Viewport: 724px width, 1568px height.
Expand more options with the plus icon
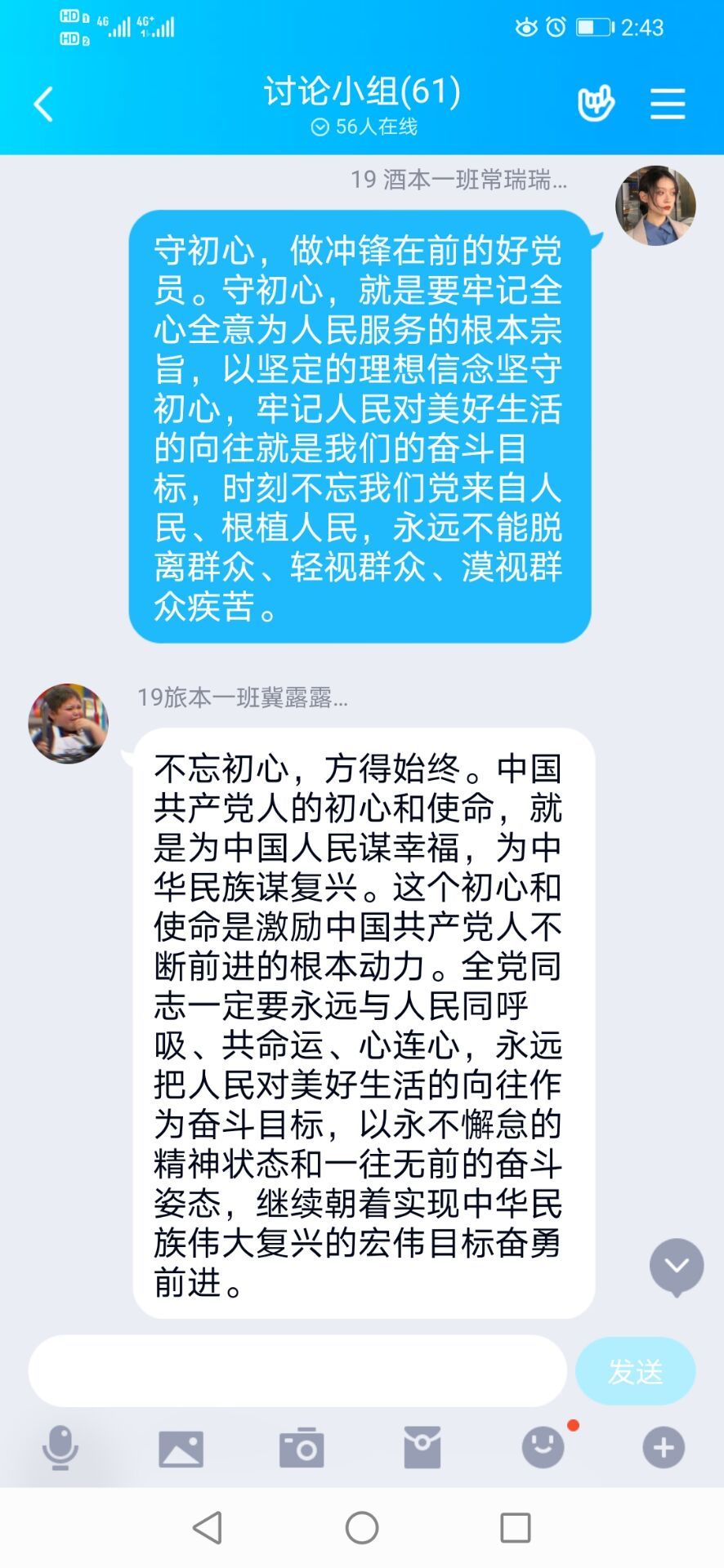663,1448
